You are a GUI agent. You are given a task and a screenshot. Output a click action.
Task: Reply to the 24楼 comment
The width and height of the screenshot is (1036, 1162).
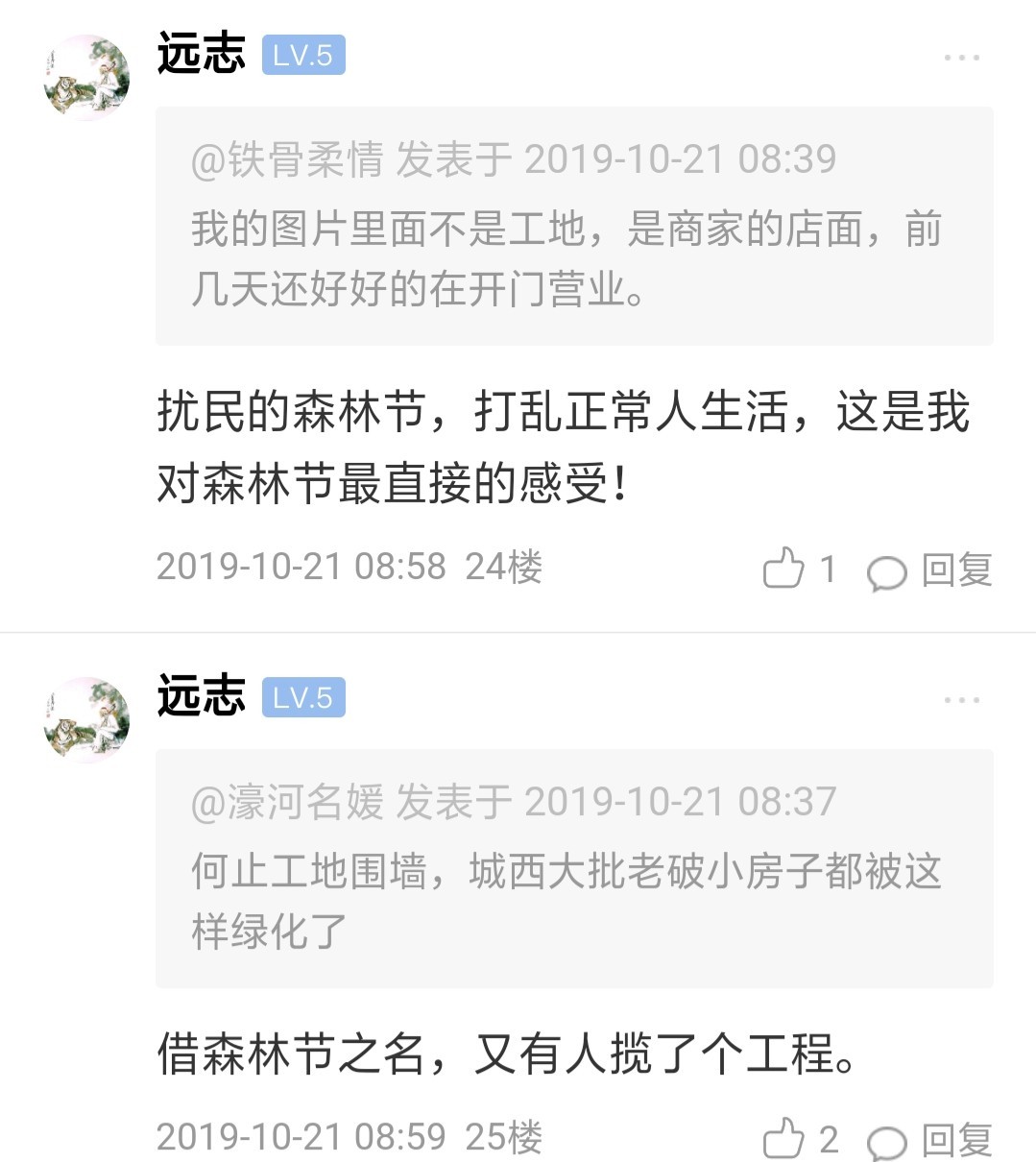[929, 570]
